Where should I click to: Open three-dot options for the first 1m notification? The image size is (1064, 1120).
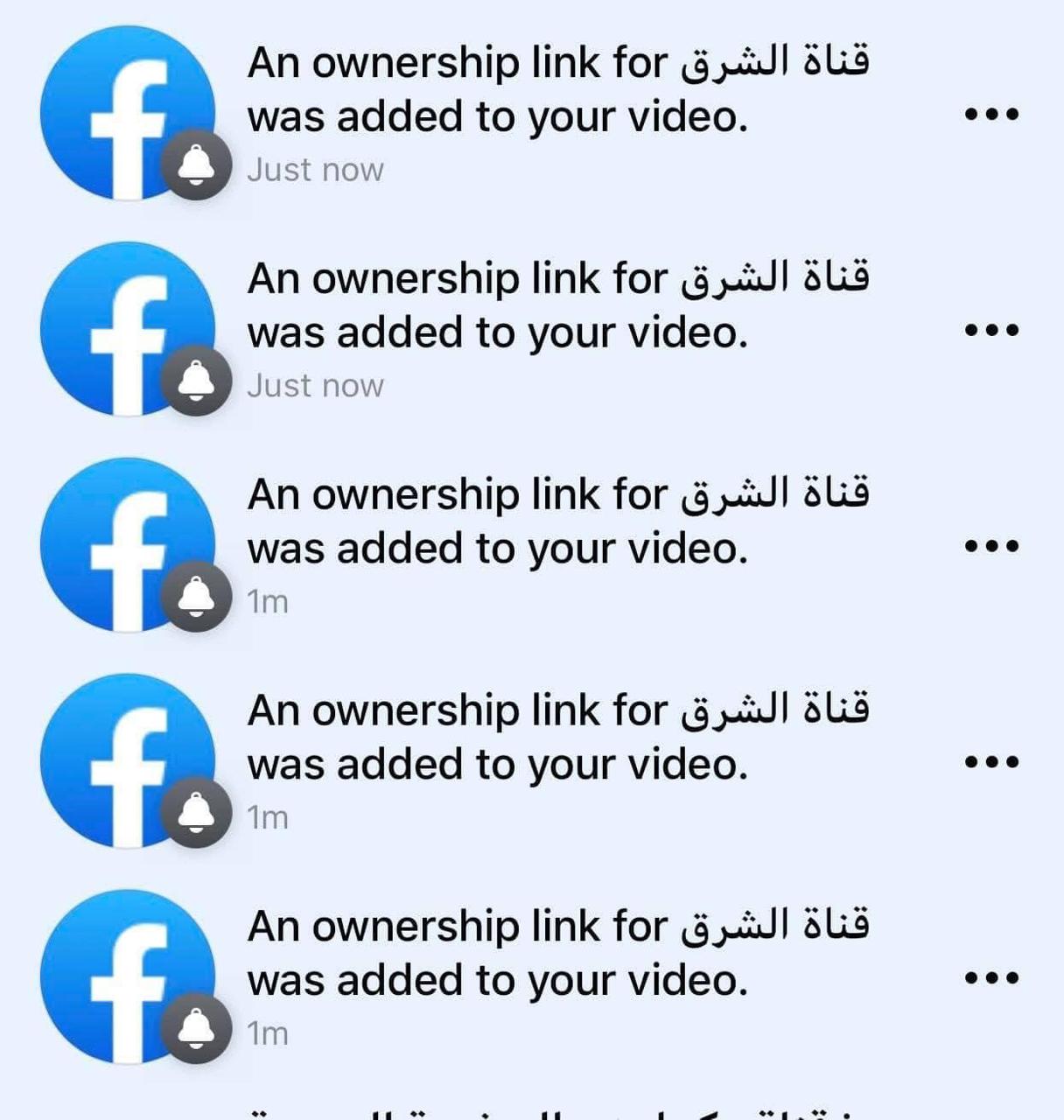point(991,546)
